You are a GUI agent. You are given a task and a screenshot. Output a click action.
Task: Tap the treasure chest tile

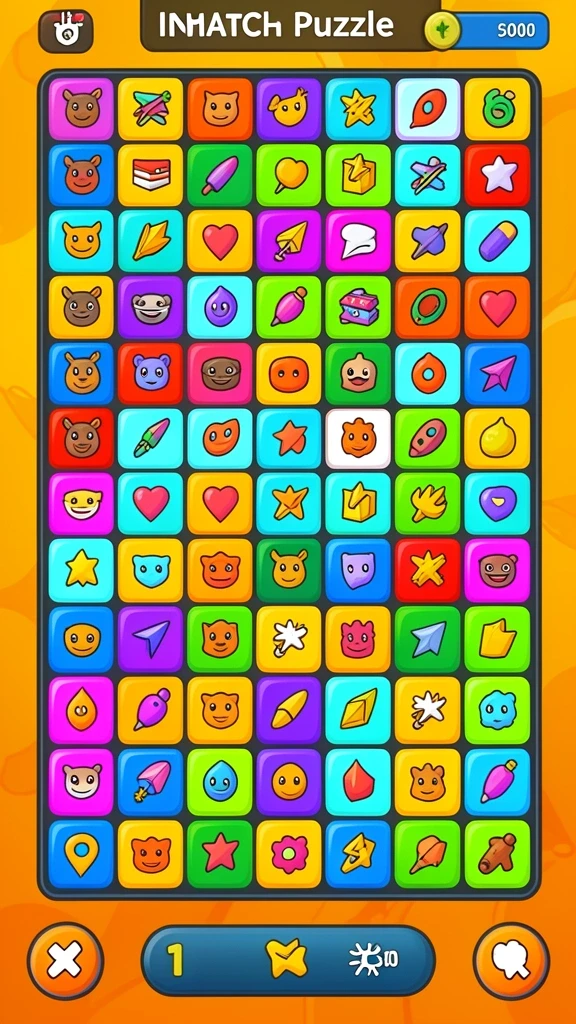pos(358,307)
